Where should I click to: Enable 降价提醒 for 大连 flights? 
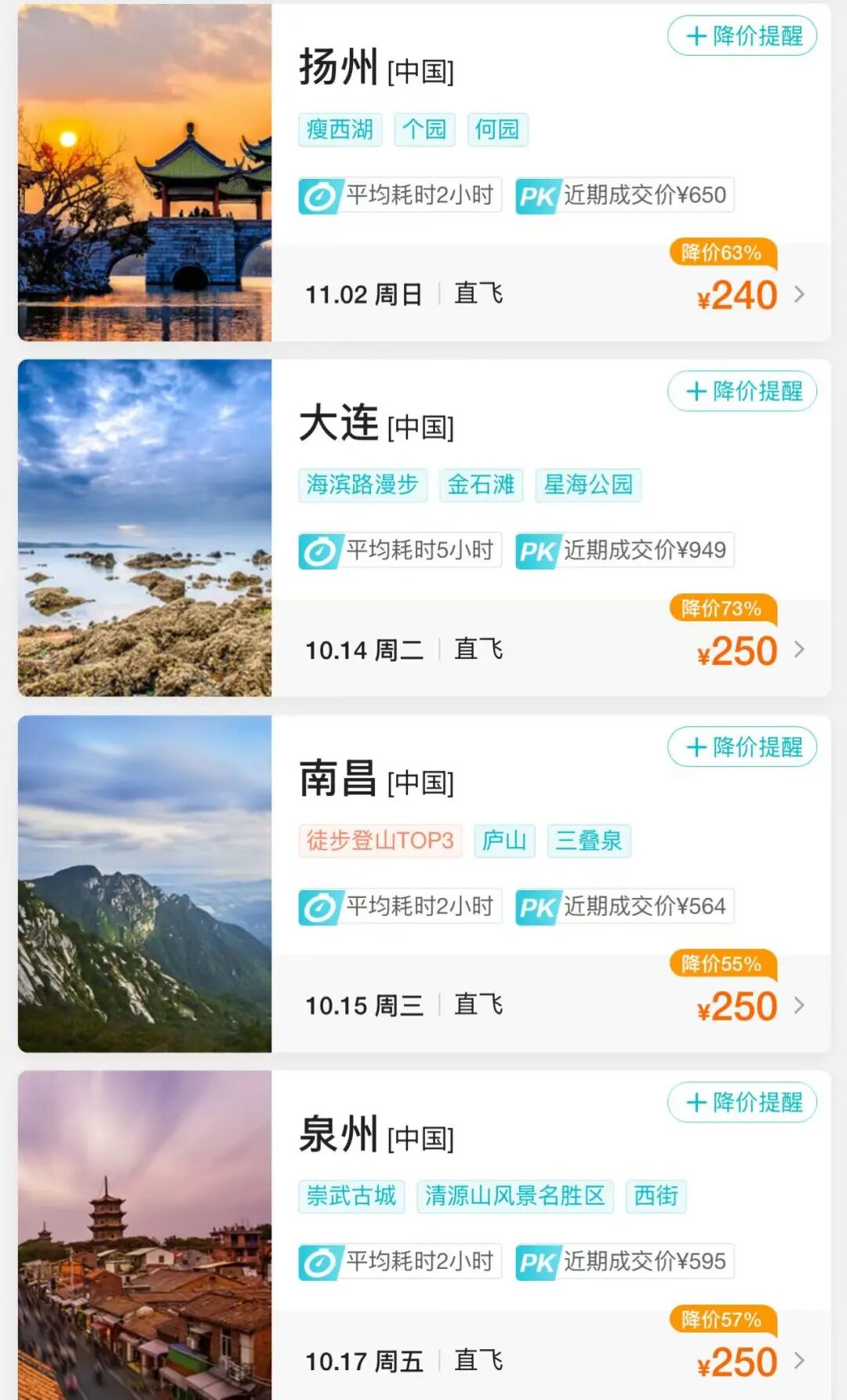click(x=740, y=391)
